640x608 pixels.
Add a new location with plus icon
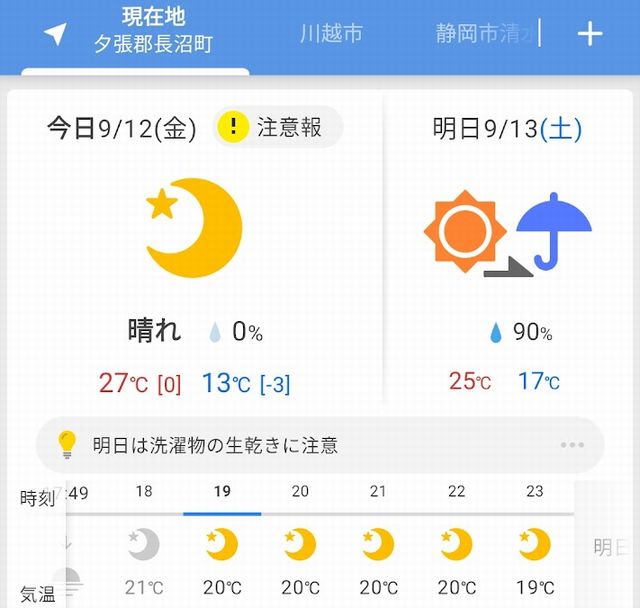(x=590, y=33)
